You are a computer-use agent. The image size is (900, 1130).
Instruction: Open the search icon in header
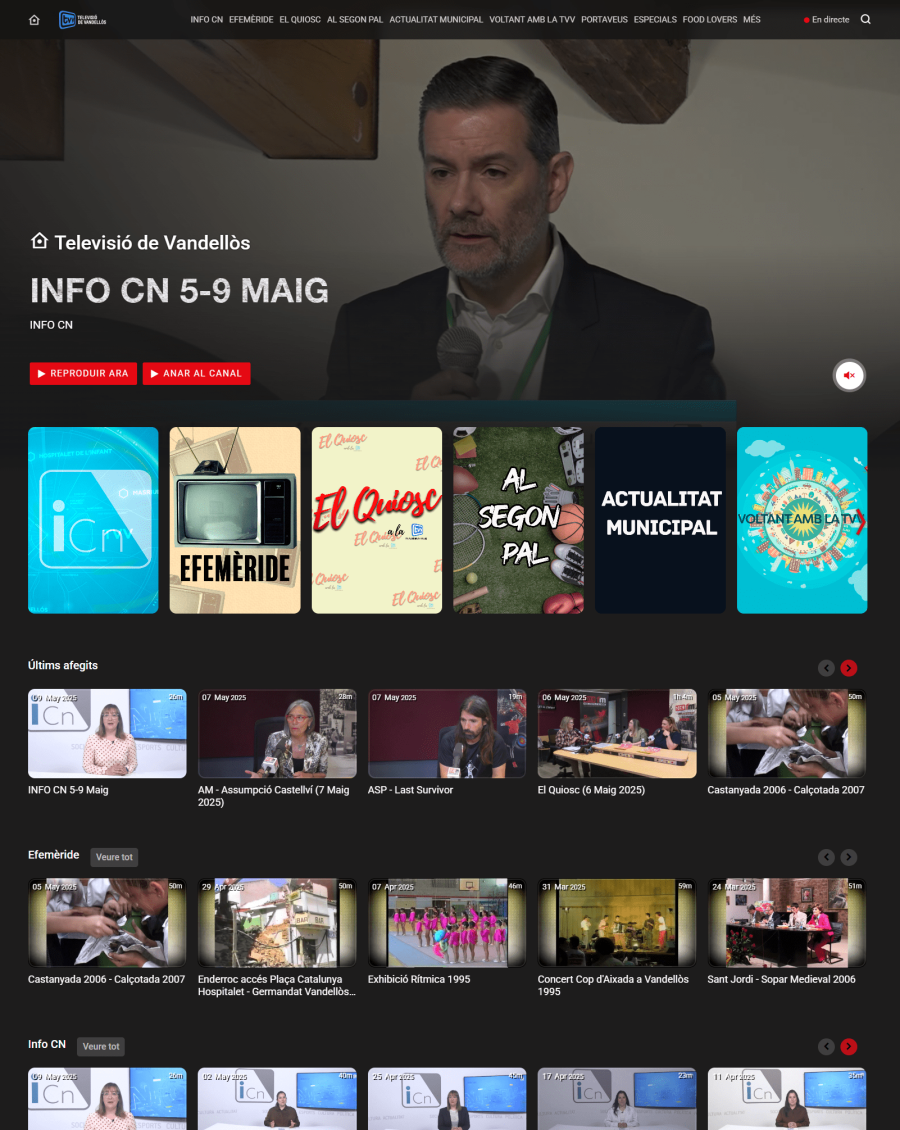click(865, 19)
